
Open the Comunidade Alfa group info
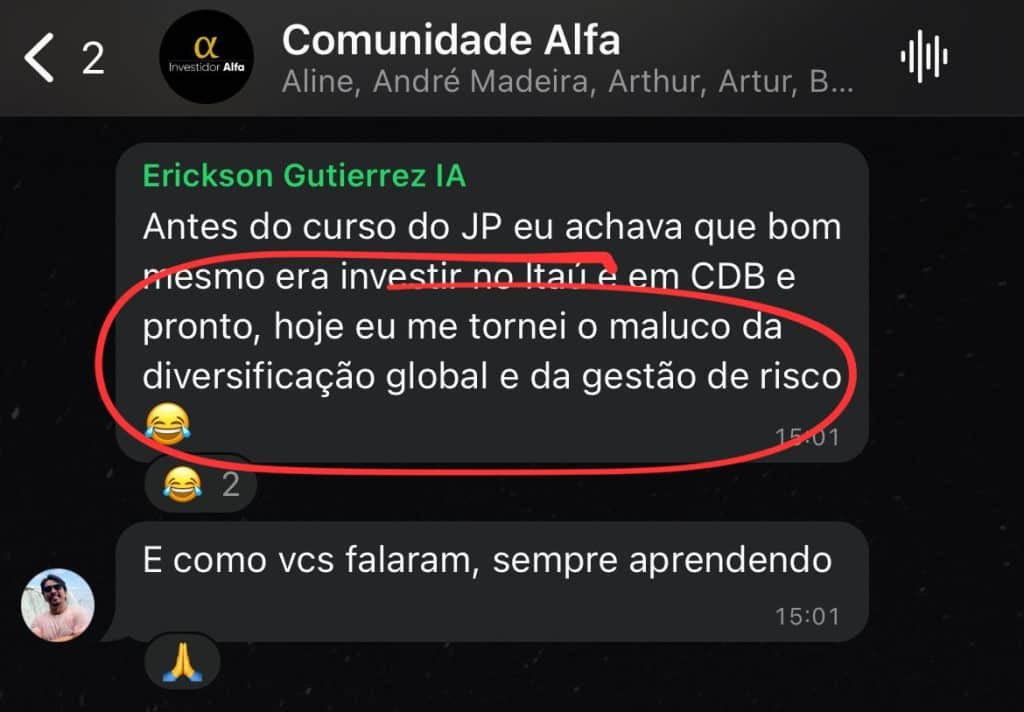click(450, 42)
